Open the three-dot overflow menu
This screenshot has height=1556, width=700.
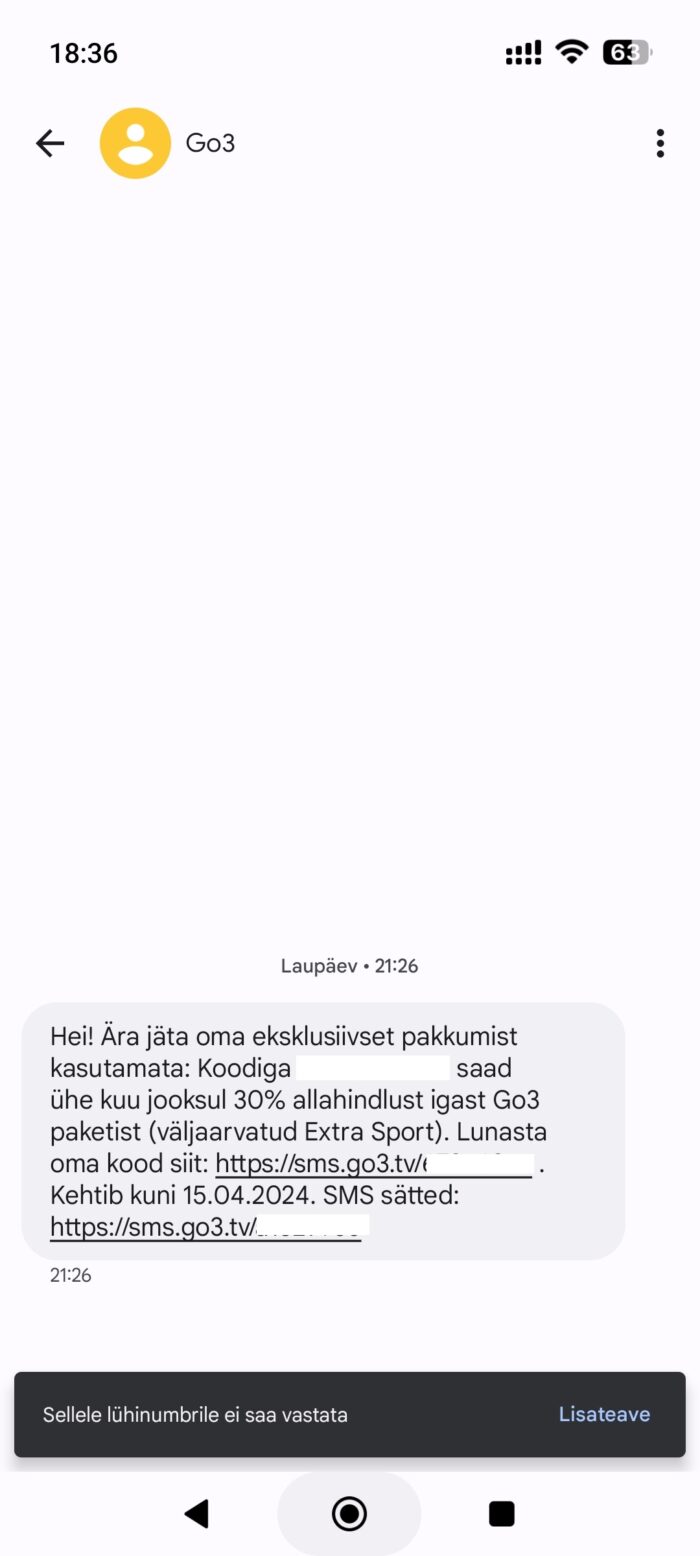tap(660, 144)
